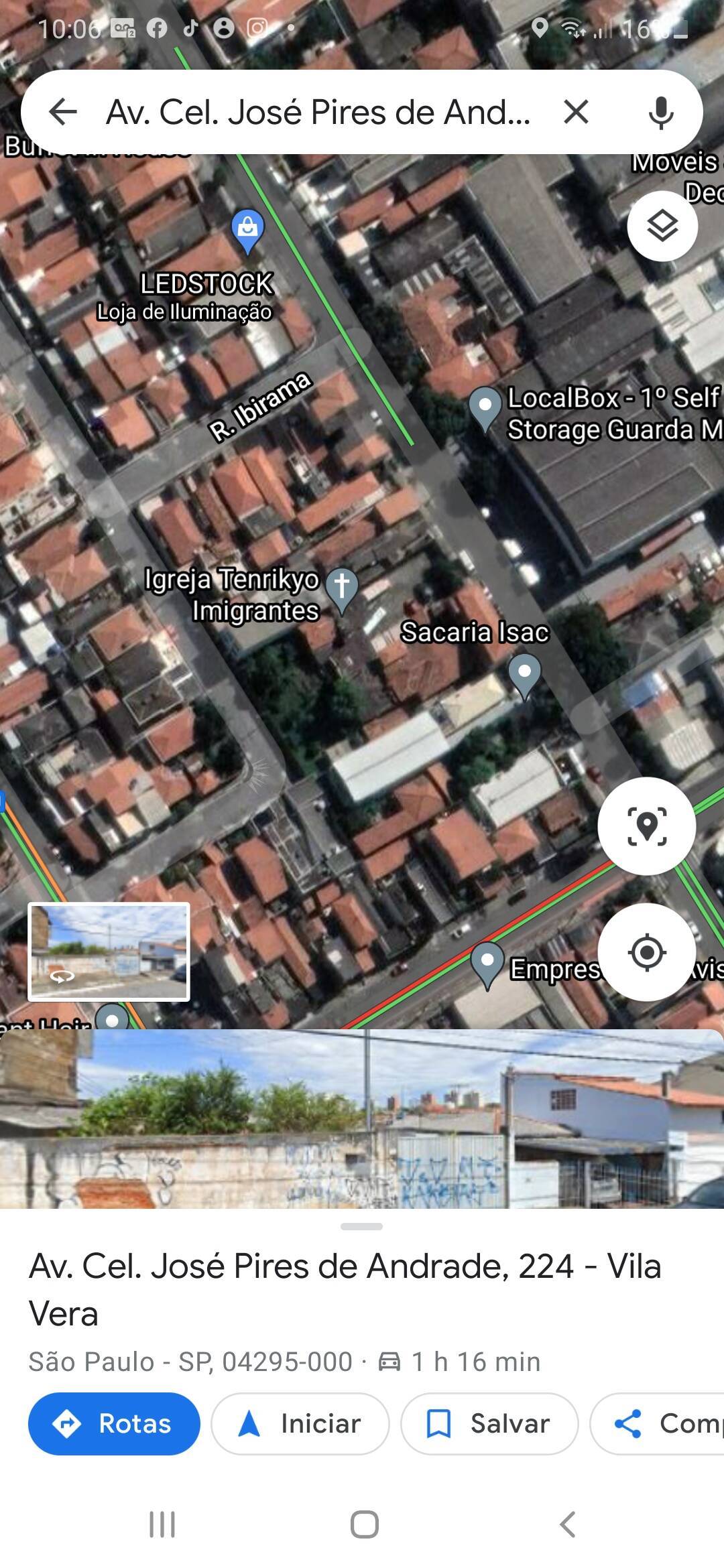This screenshot has width=724, height=1568.
Task: Go back from the search result
Action: click(63, 112)
